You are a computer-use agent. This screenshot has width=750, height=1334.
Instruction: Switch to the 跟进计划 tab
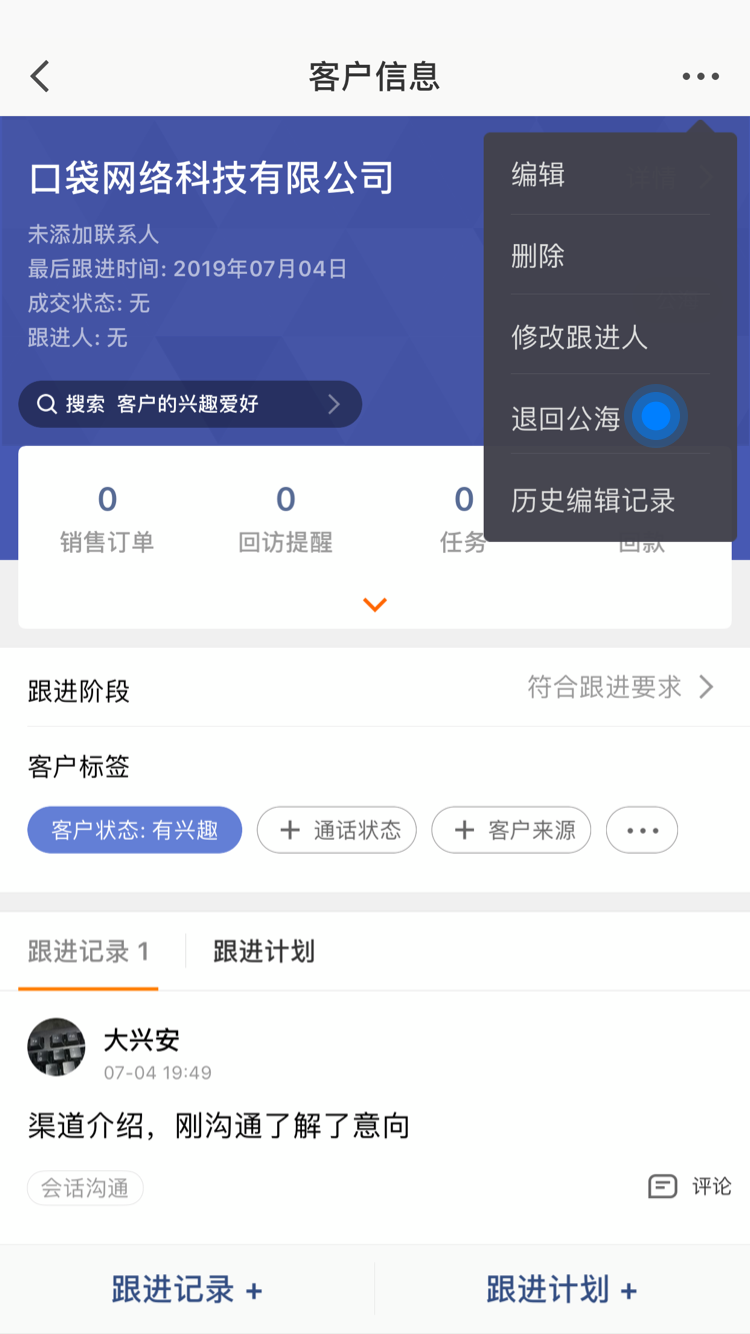tap(264, 951)
